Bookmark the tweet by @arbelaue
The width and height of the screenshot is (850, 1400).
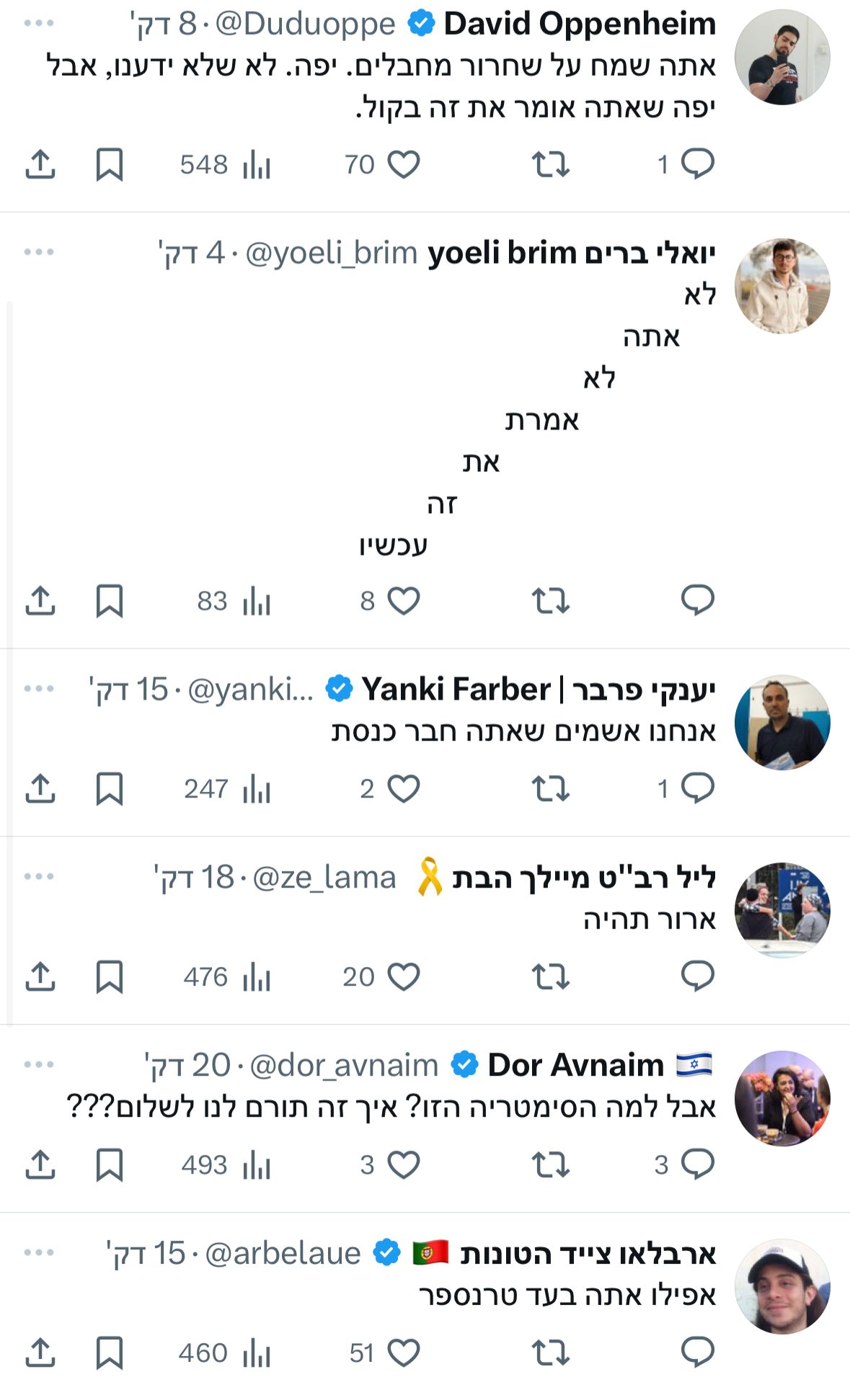(110, 1353)
